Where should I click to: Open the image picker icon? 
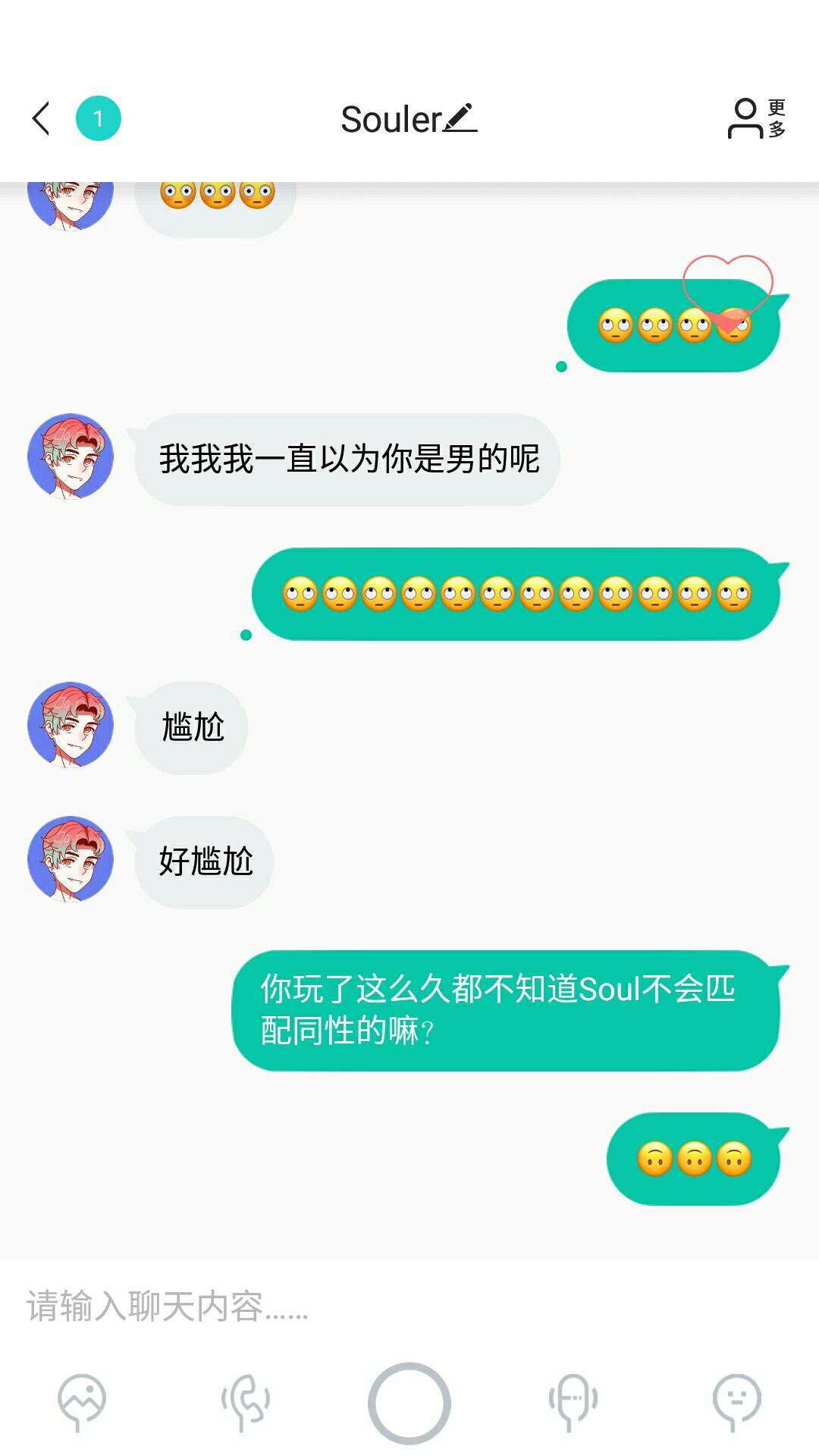(x=82, y=1401)
